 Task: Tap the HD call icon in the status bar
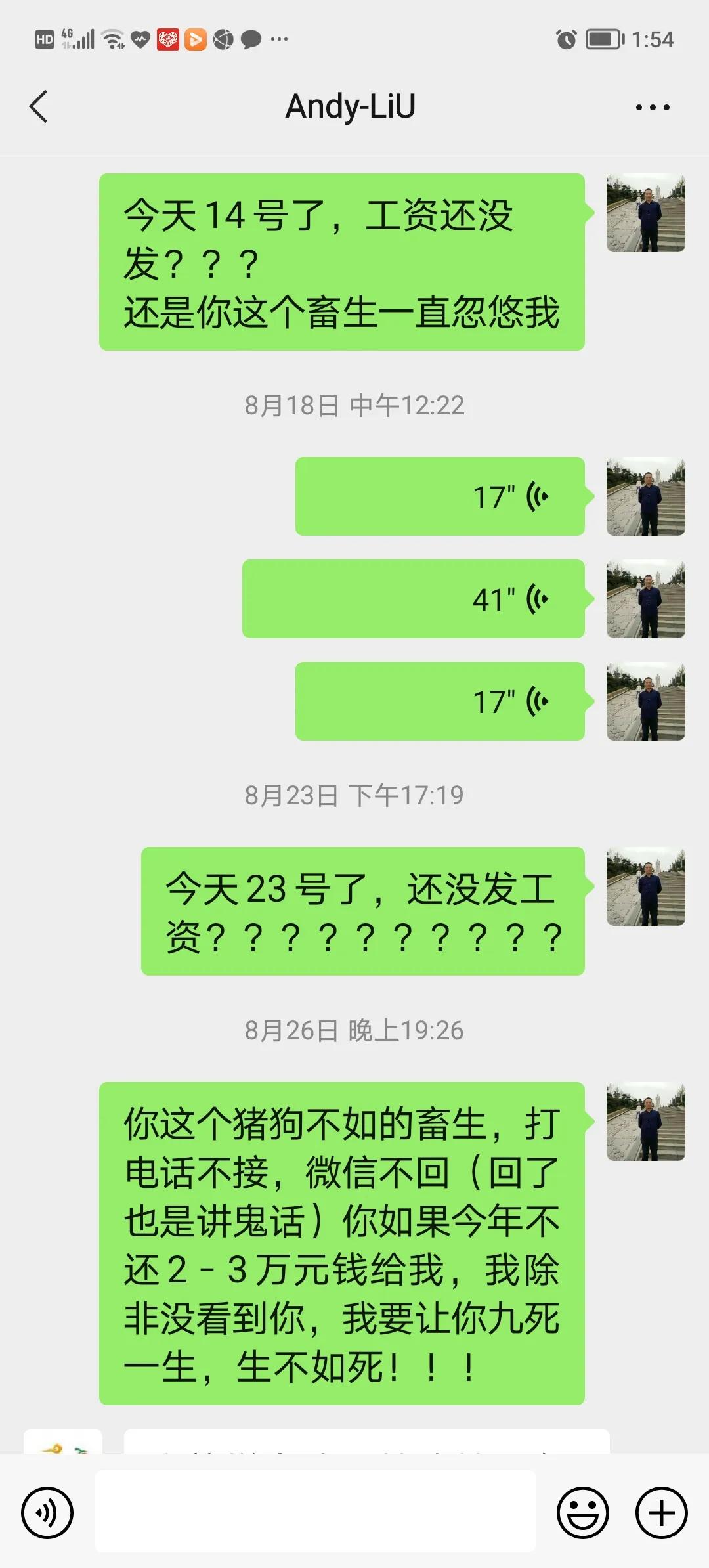(x=43, y=38)
